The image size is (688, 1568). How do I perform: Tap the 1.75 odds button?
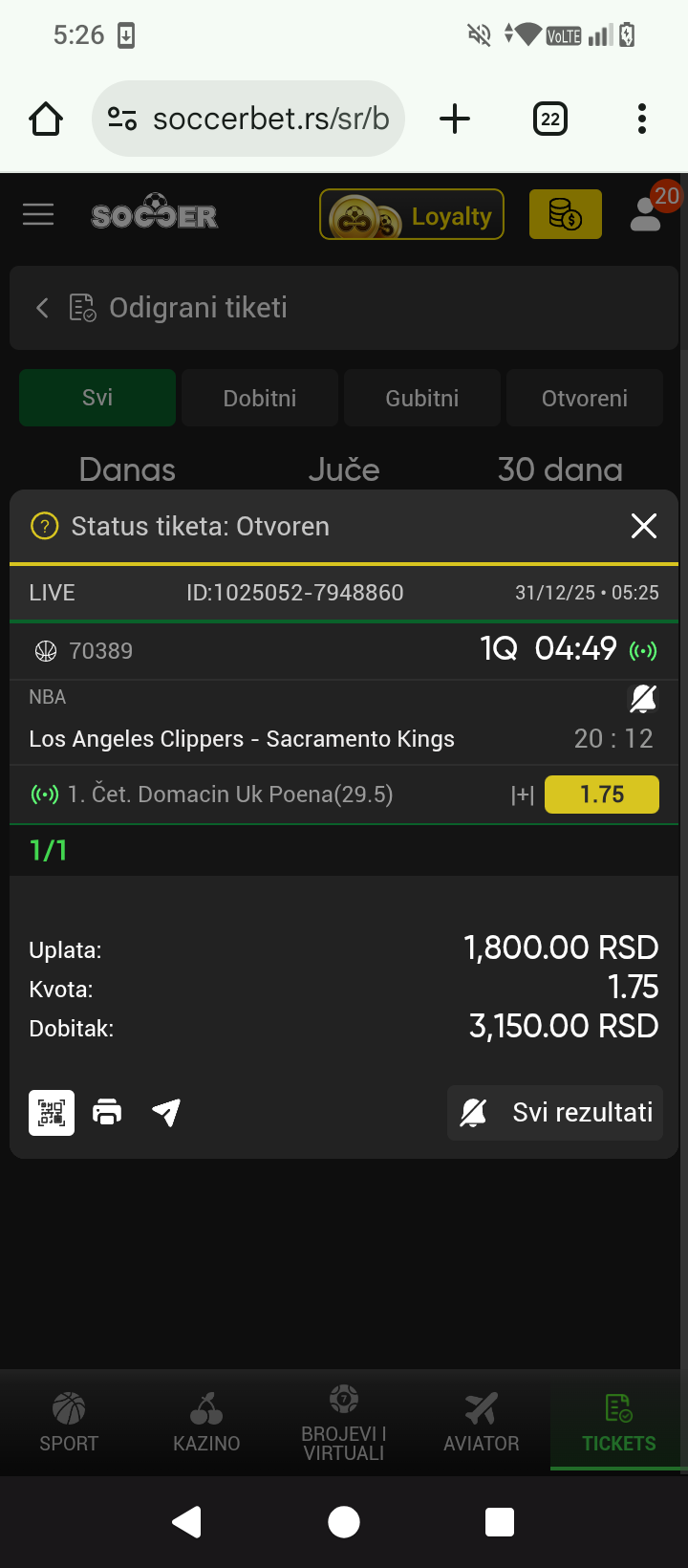[x=602, y=795]
